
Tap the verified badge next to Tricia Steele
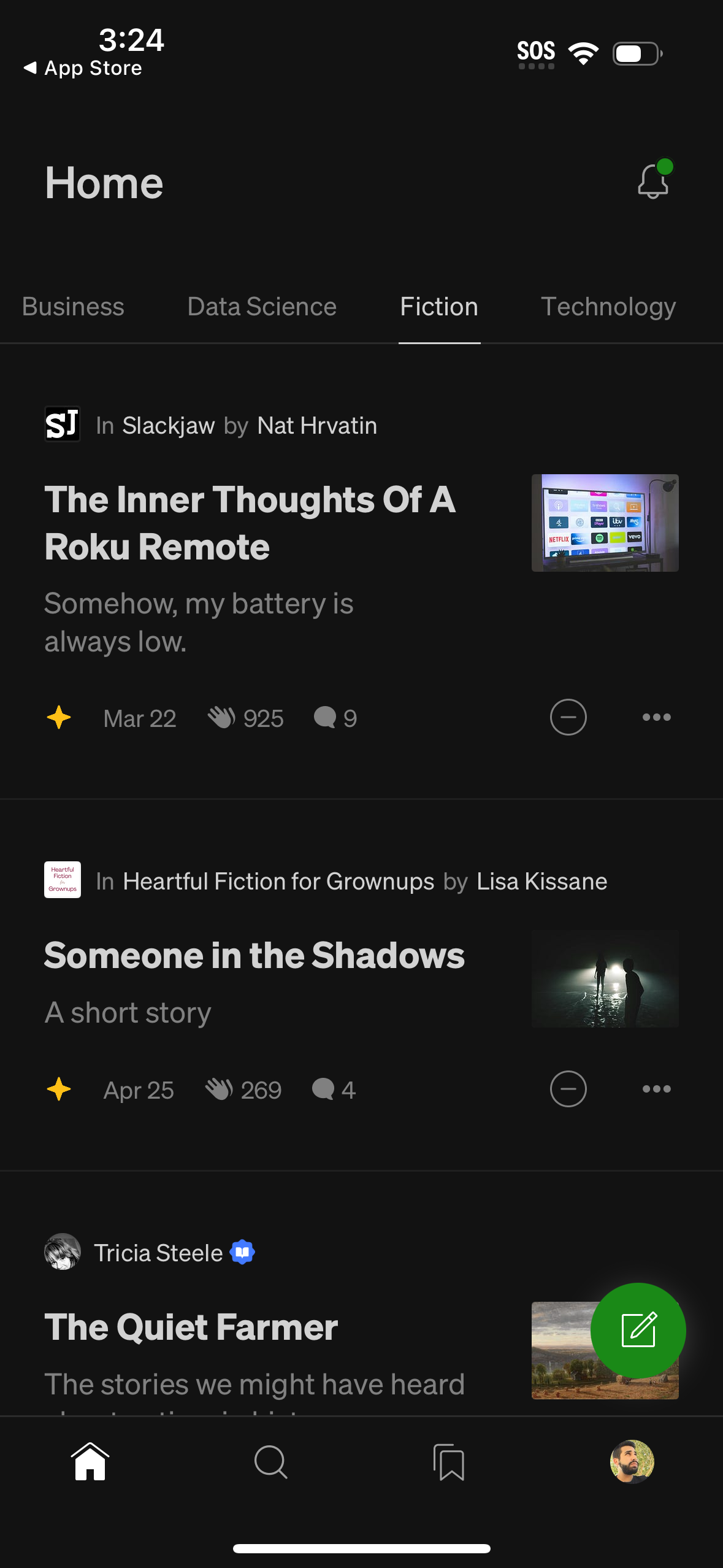click(x=242, y=1252)
